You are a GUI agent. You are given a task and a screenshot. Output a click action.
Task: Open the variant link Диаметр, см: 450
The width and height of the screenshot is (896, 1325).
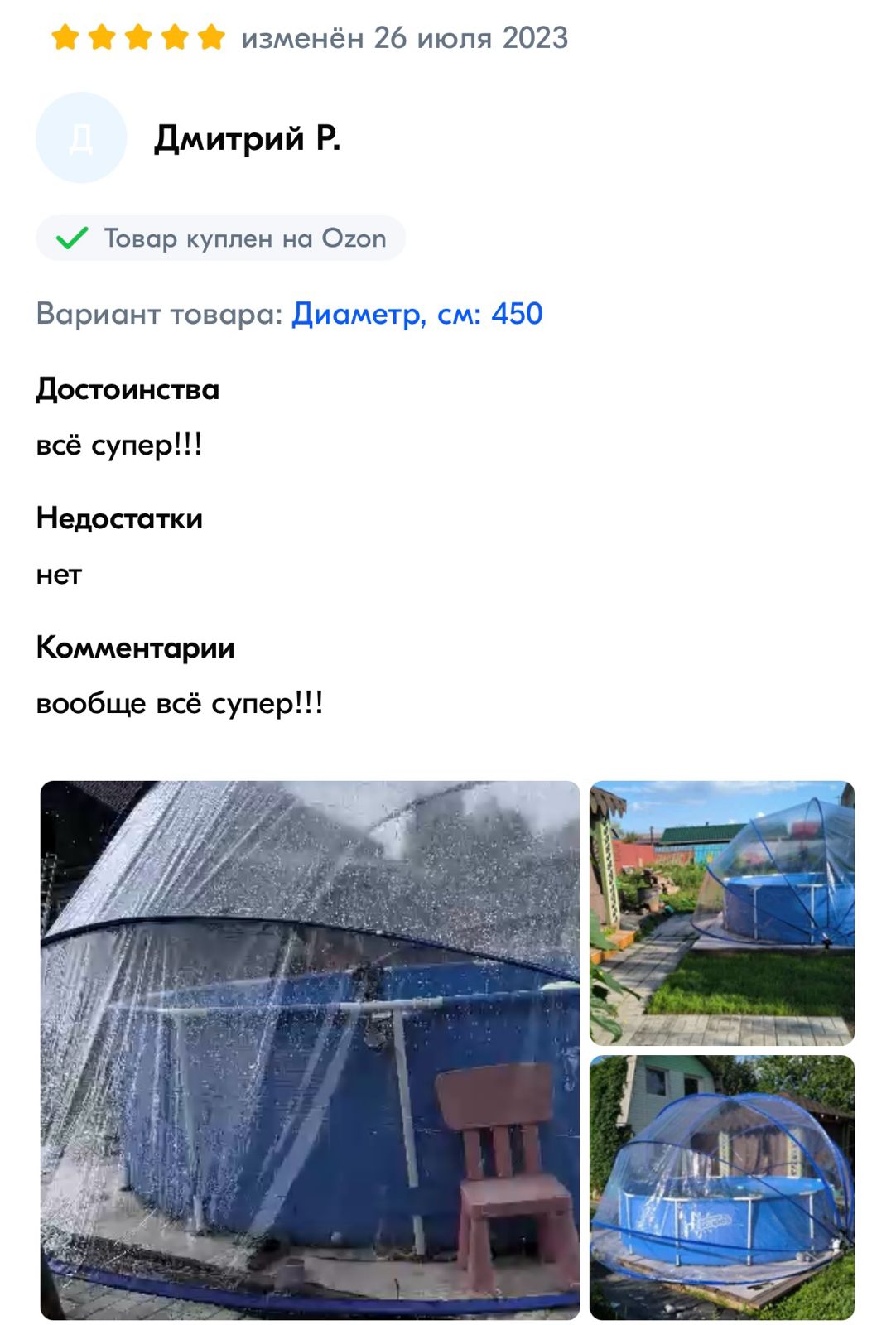click(417, 314)
